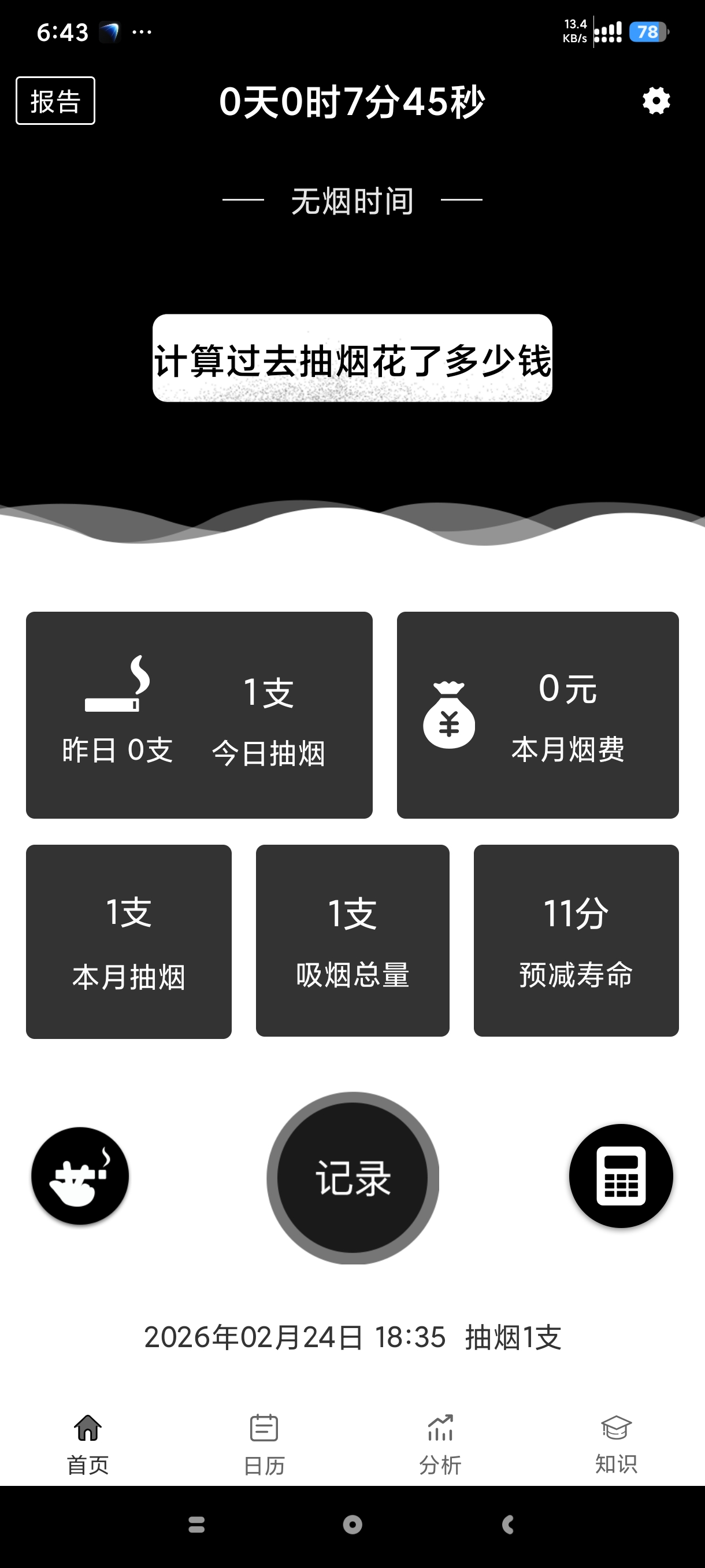Open the 报告 button
Image resolution: width=705 pixels, height=1568 pixels.
point(55,102)
